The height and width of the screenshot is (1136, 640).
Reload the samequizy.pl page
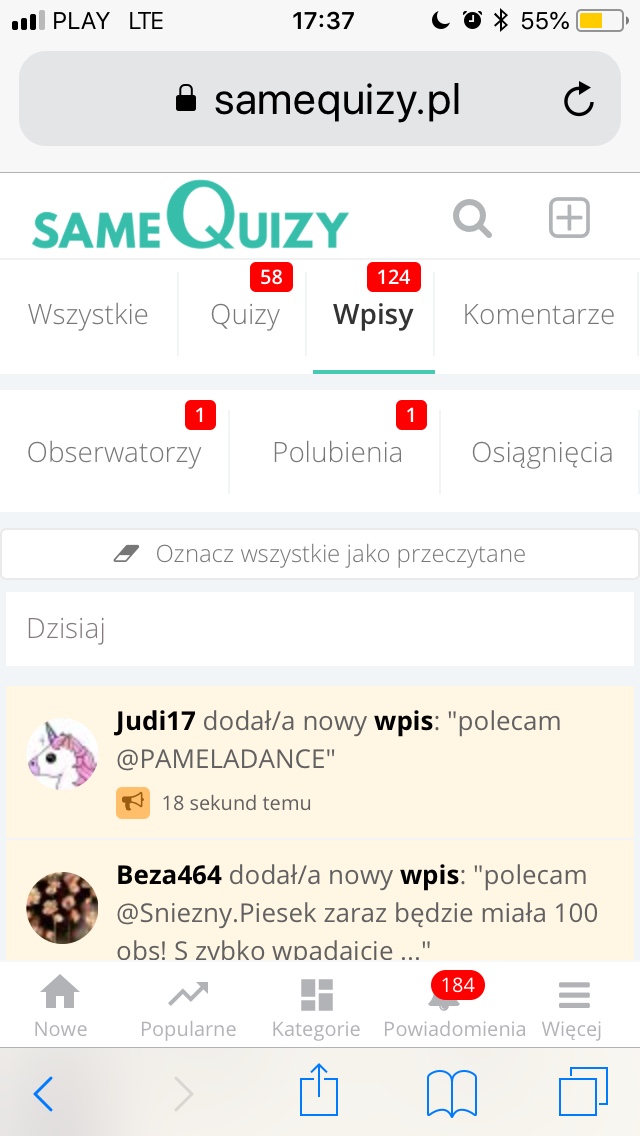(578, 99)
